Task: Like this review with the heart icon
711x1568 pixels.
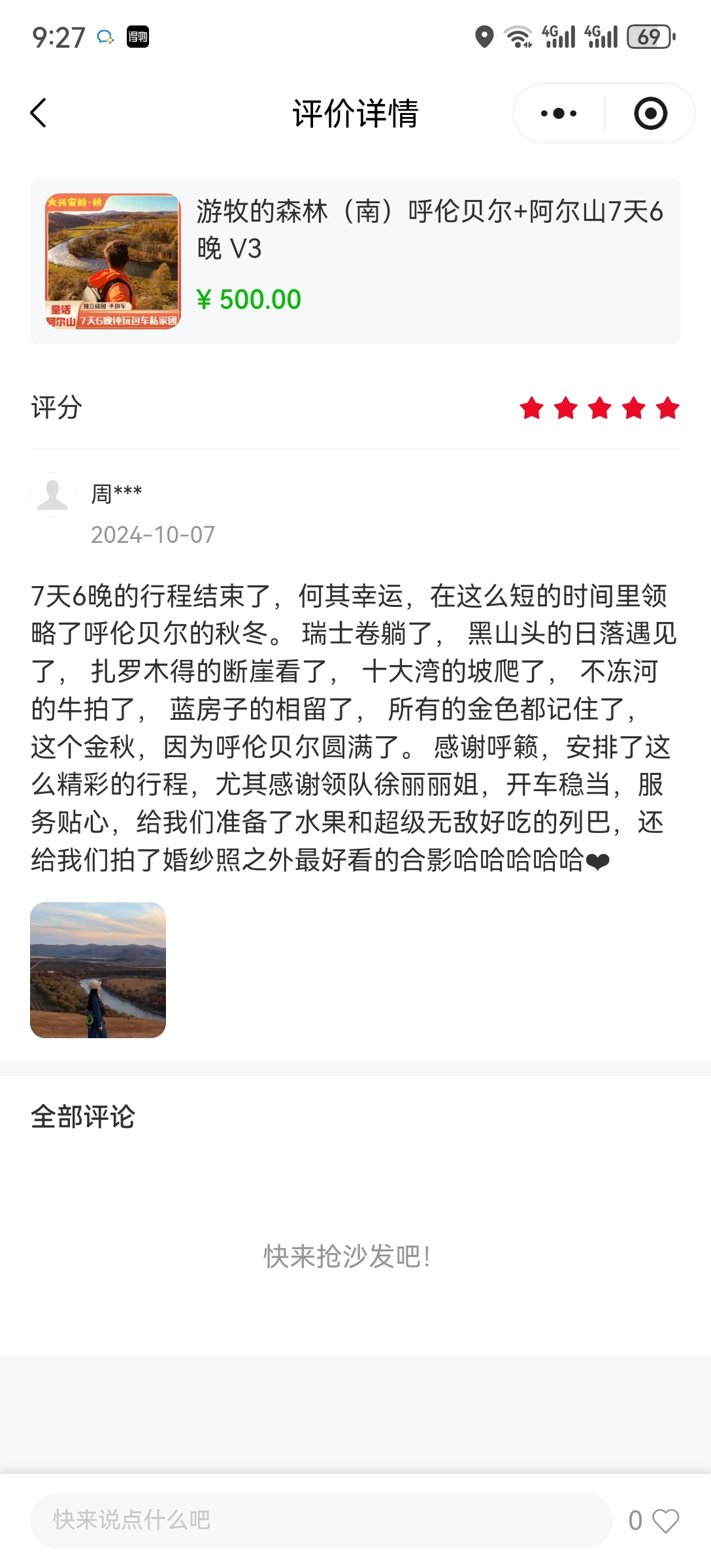Action: [666, 1521]
